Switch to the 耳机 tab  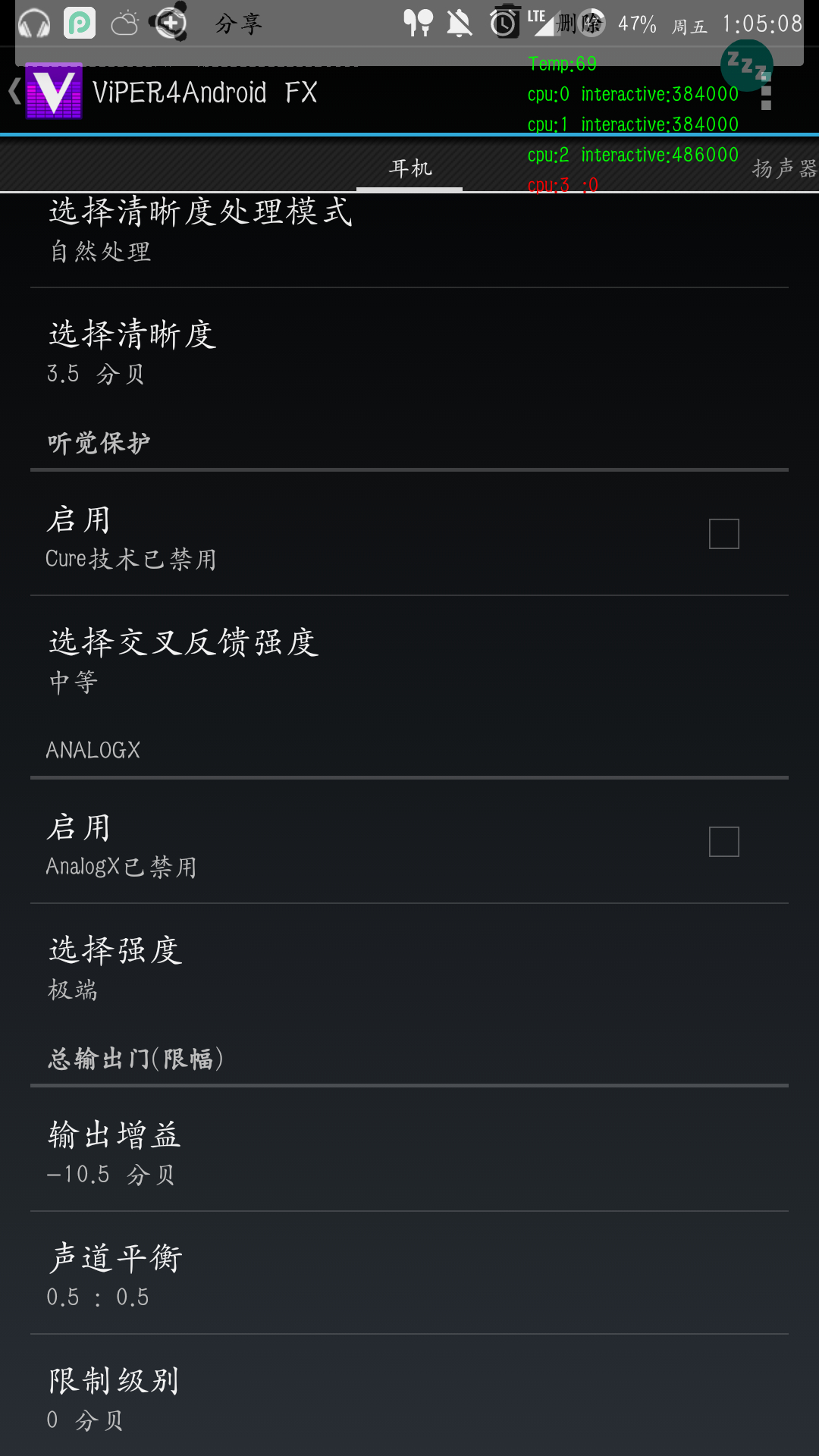409,168
